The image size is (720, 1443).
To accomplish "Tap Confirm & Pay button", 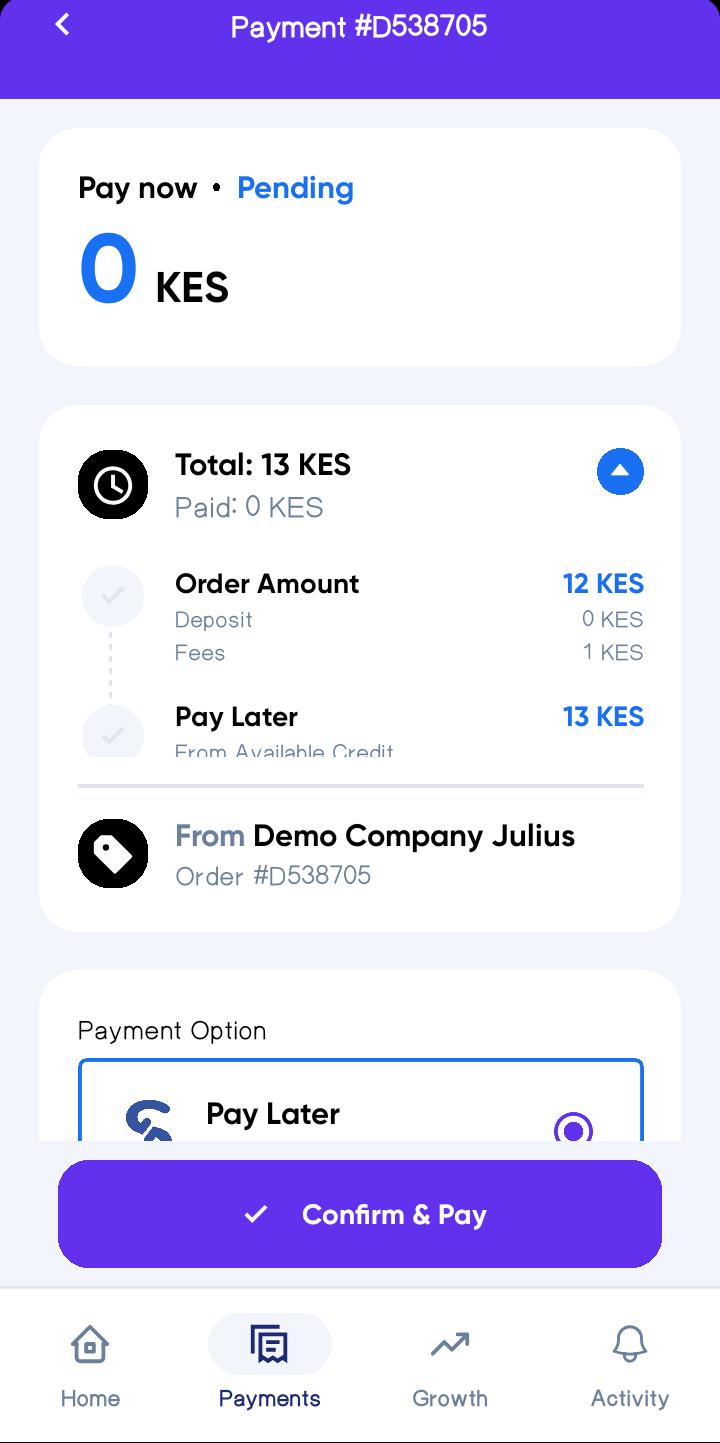I will pos(360,1214).
